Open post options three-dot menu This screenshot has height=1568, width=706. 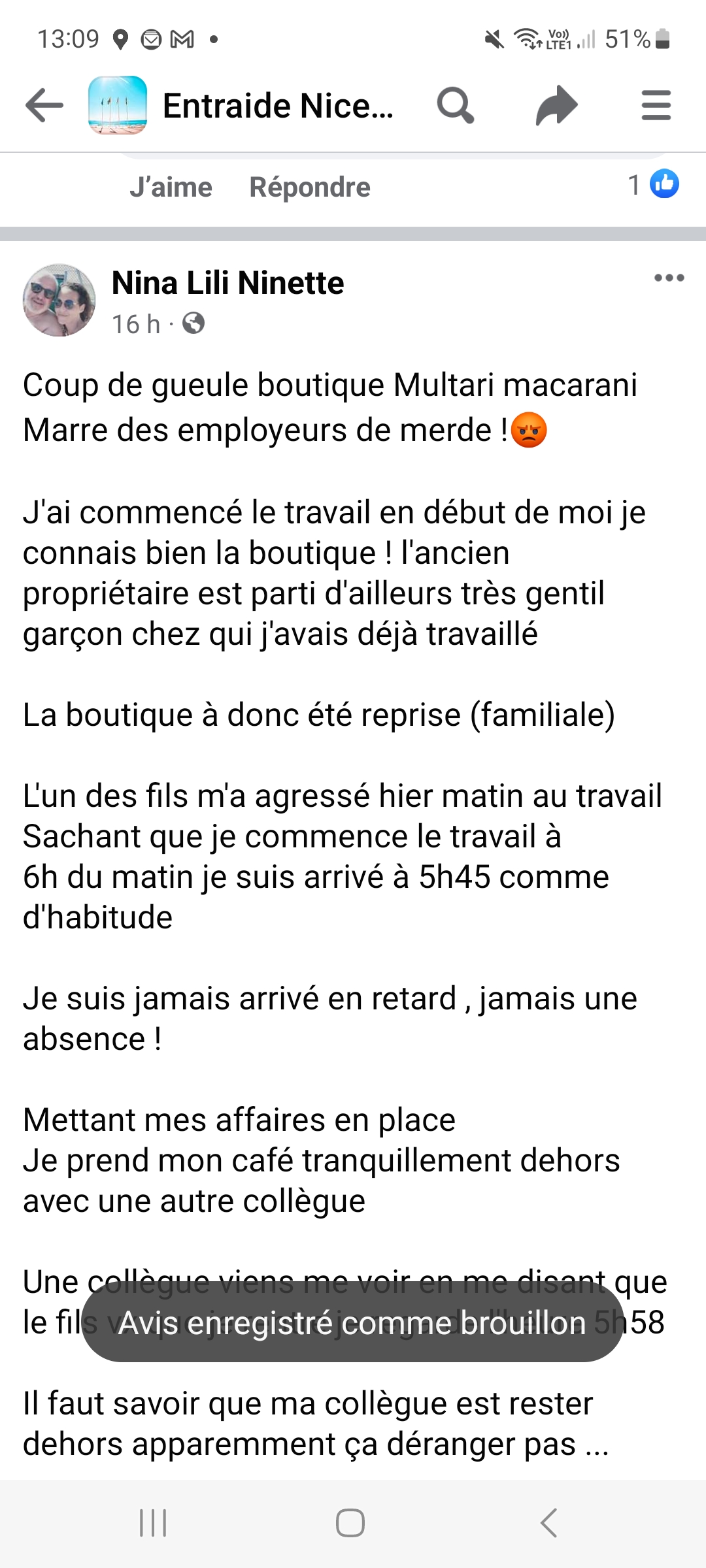pyautogui.click(x=669, y=278)
